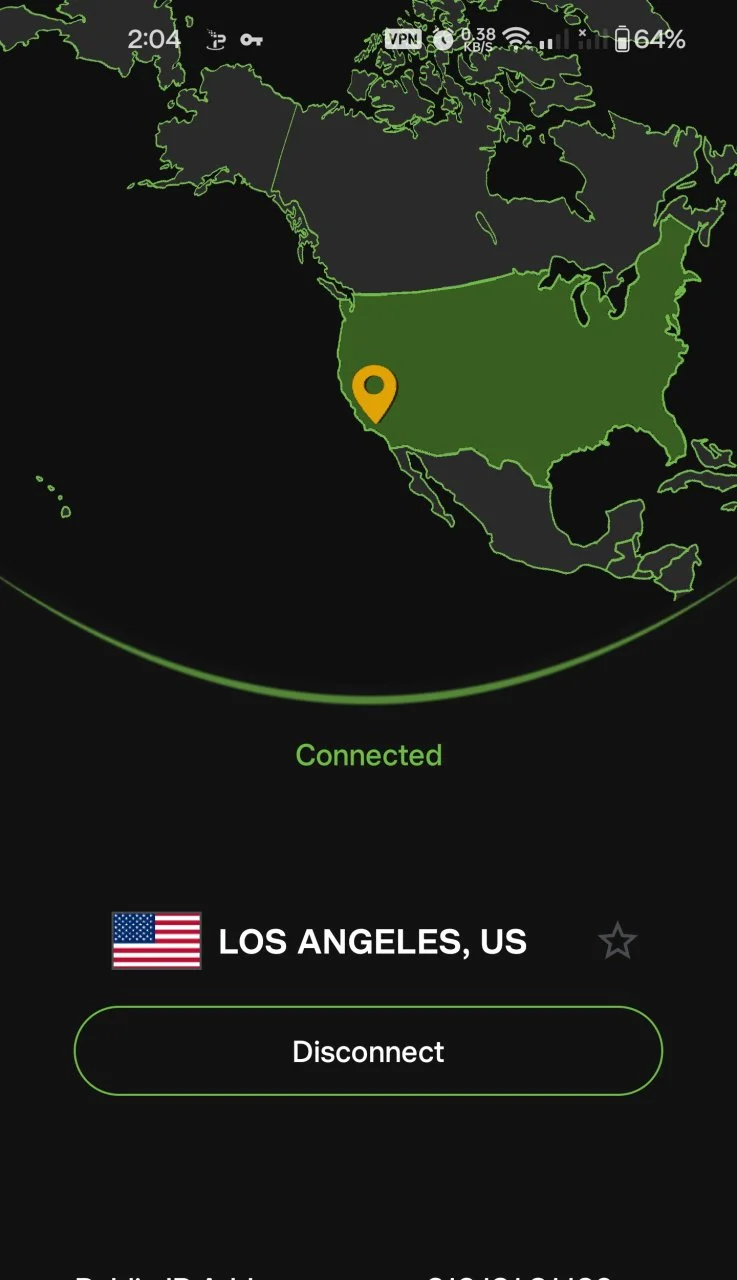The width and height of the screenshot is (737, 1280).
Task: Tap the yellow location pin on the map
Action: point(374,393)
